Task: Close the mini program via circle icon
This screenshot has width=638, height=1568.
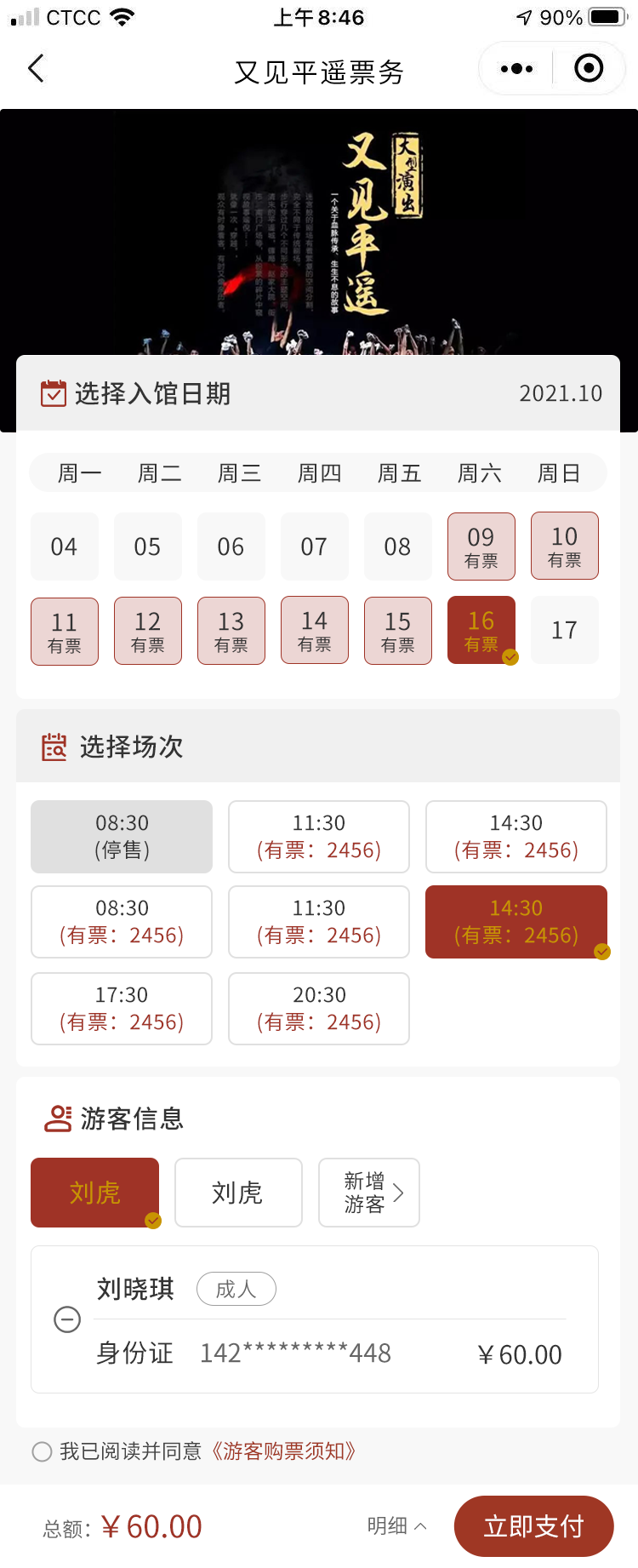Action: point(589,69)
